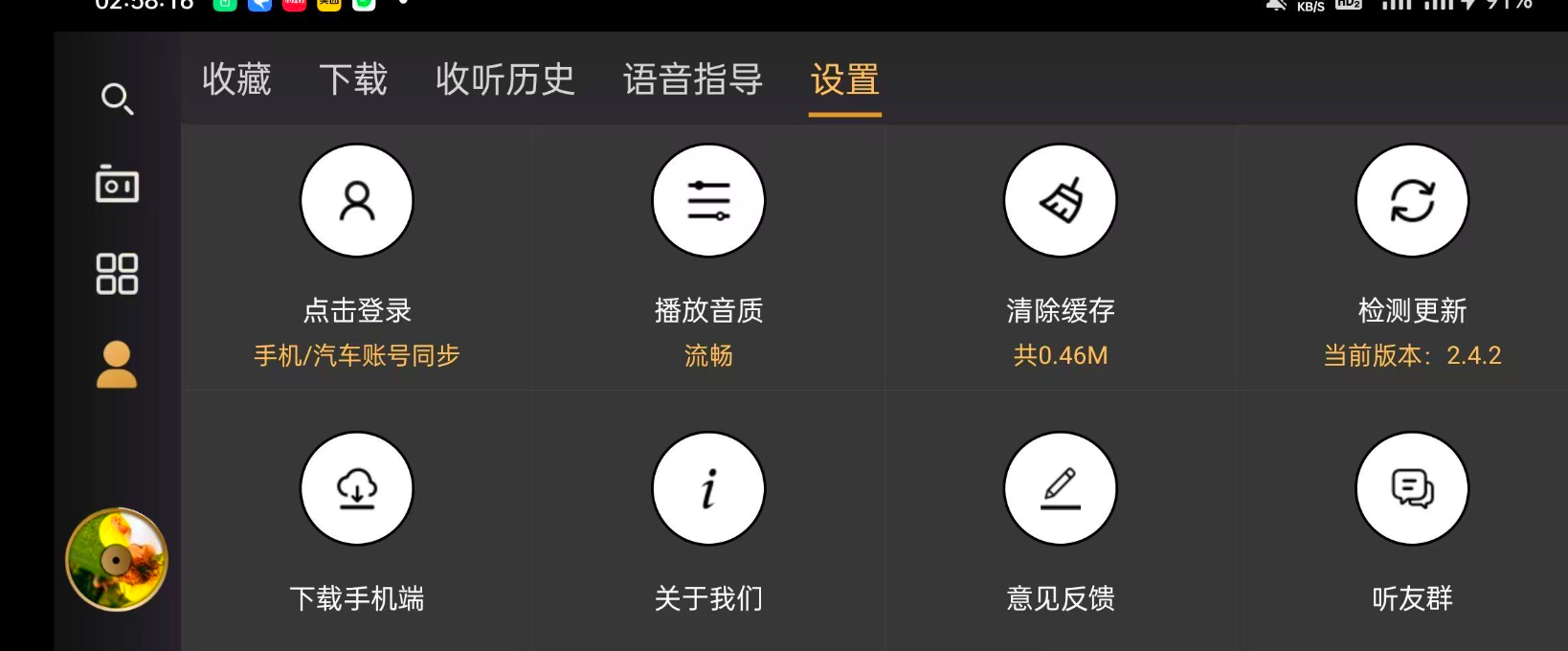Open the radio icon in sidebar
The image size is (1568, 651).
click(x=117, y=184)
